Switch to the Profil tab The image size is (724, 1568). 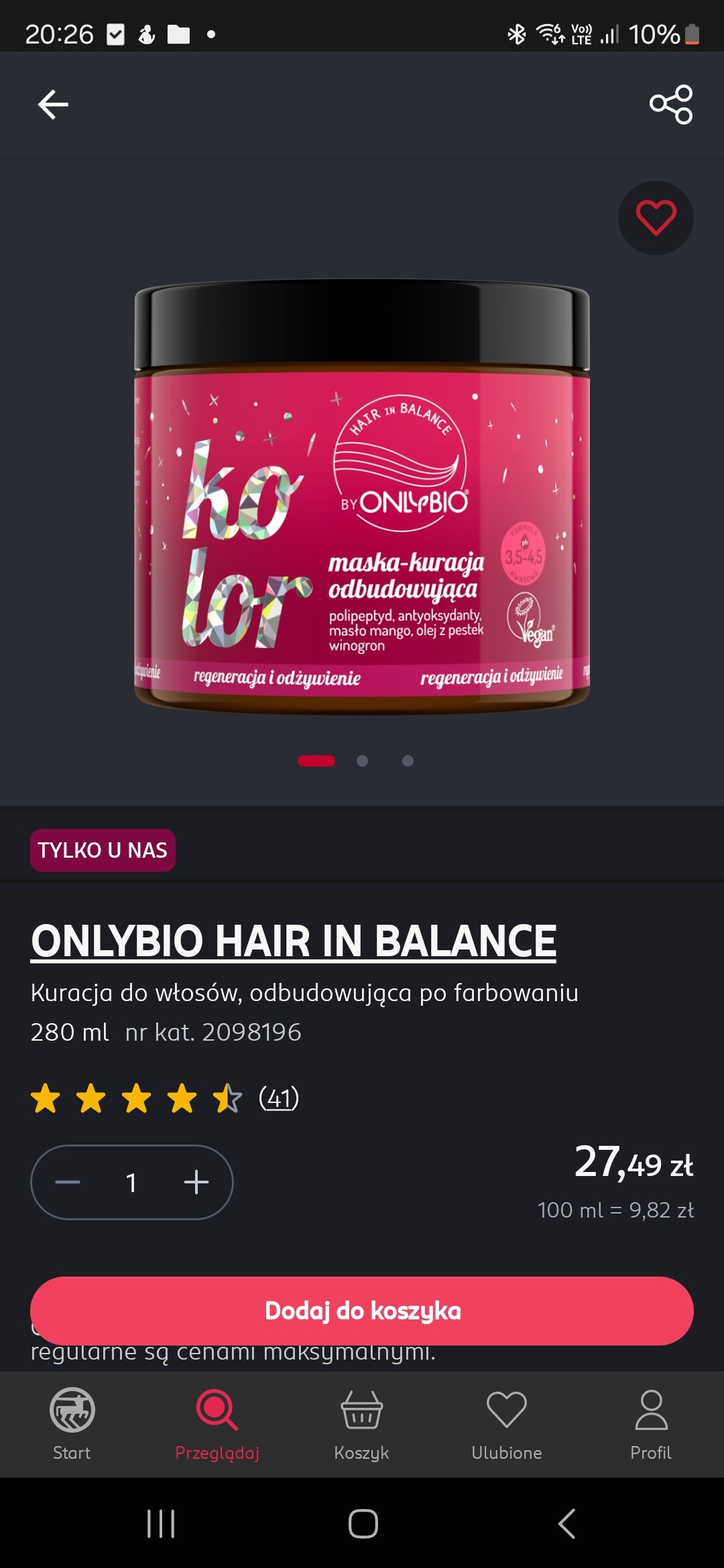point(650,1423)
